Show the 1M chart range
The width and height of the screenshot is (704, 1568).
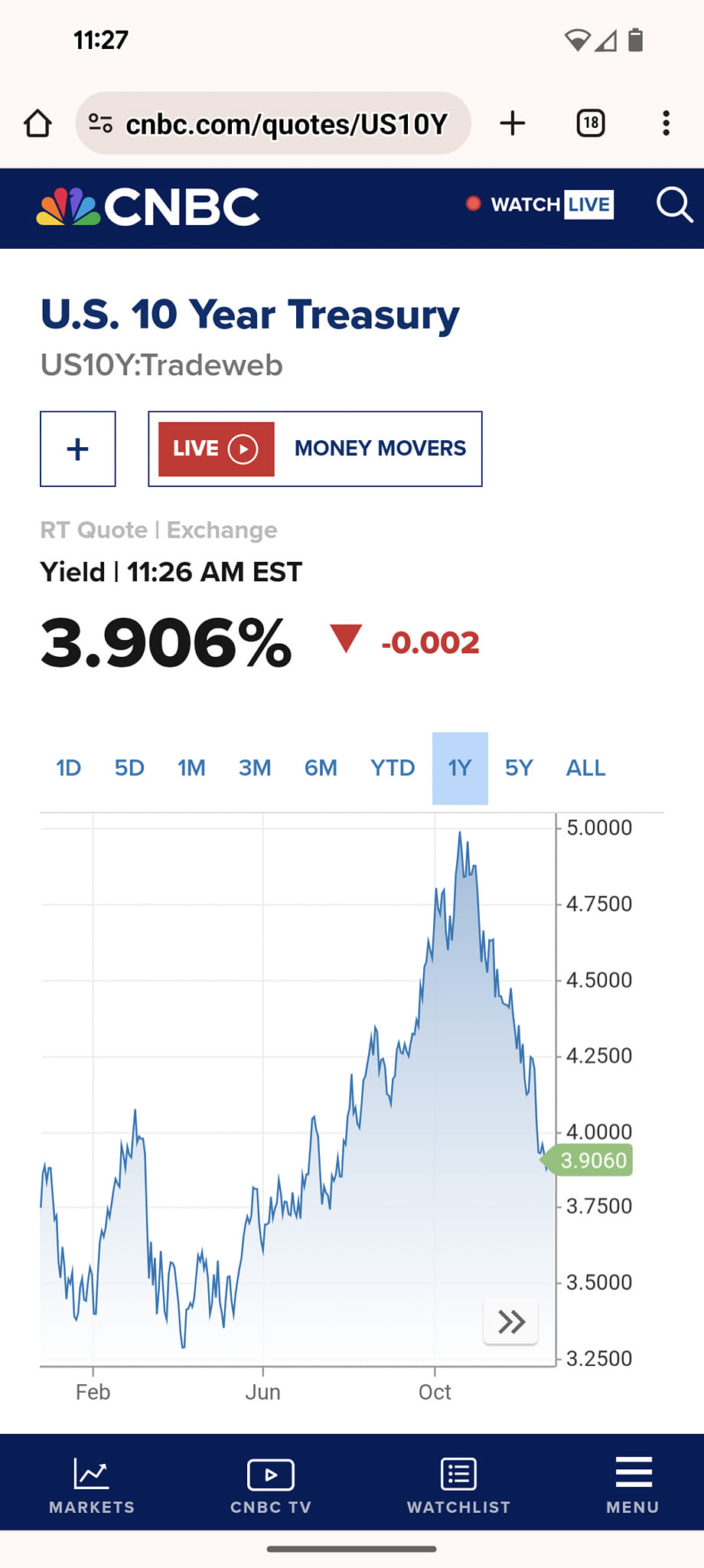pos(191,768)
